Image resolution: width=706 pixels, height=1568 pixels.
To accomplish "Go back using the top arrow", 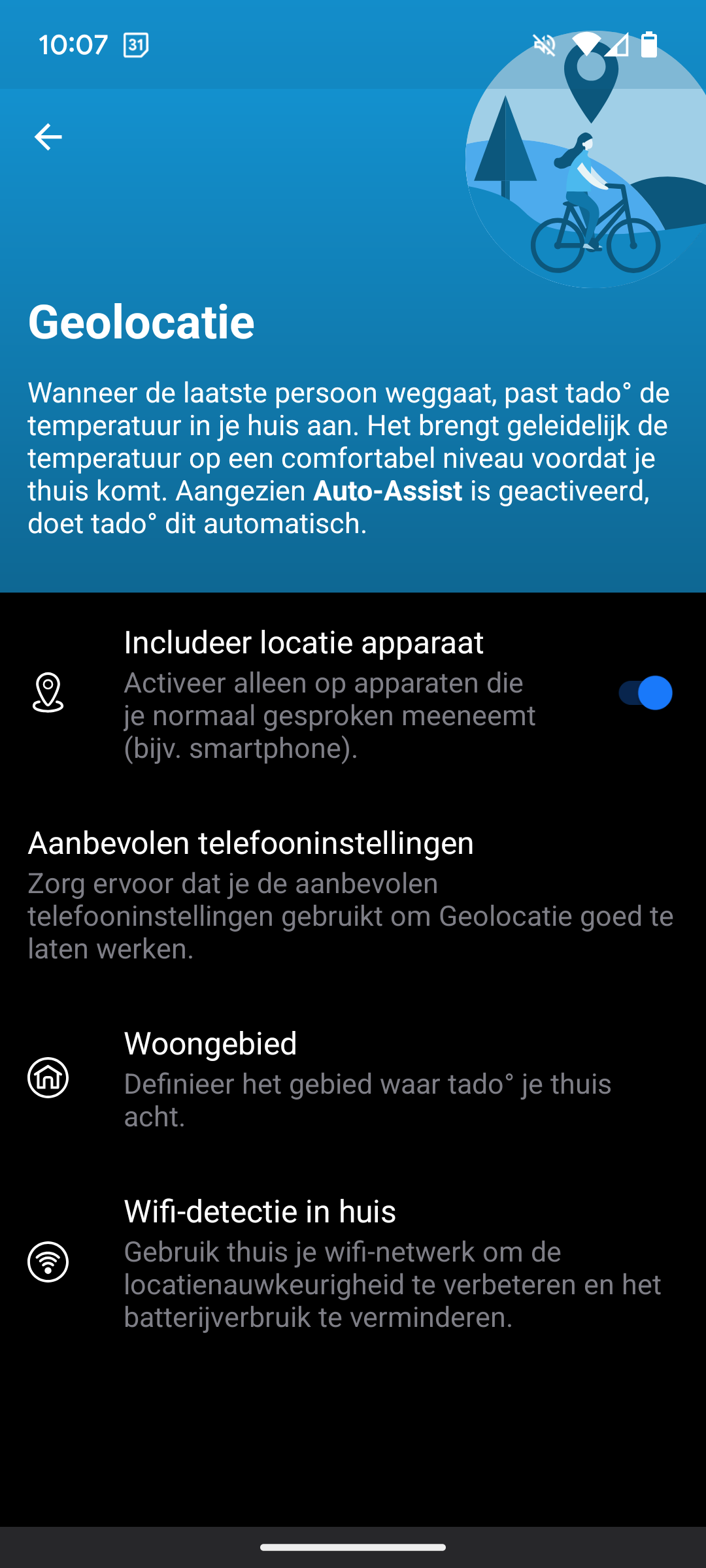I will pyautogui.click(x=48, y=137).
